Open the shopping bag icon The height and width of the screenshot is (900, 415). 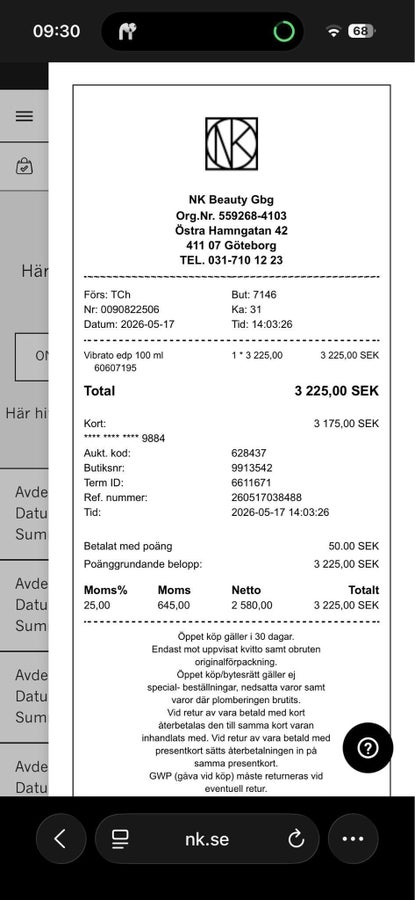click(x=24, y=166)
